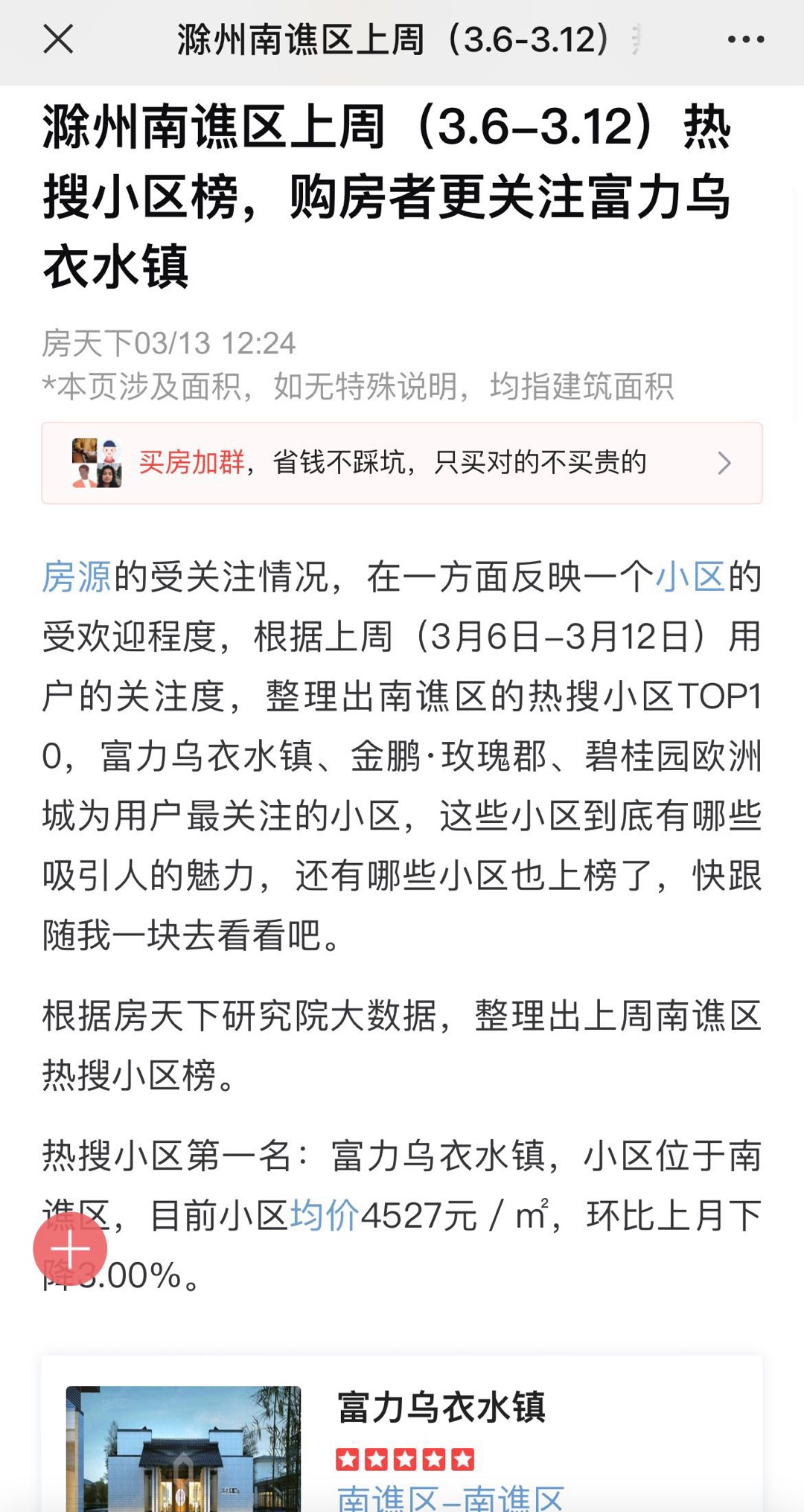Follow the 小区 link in the paragraph
The width and height of the screenshot is (804, 1512).
point(690,577)
